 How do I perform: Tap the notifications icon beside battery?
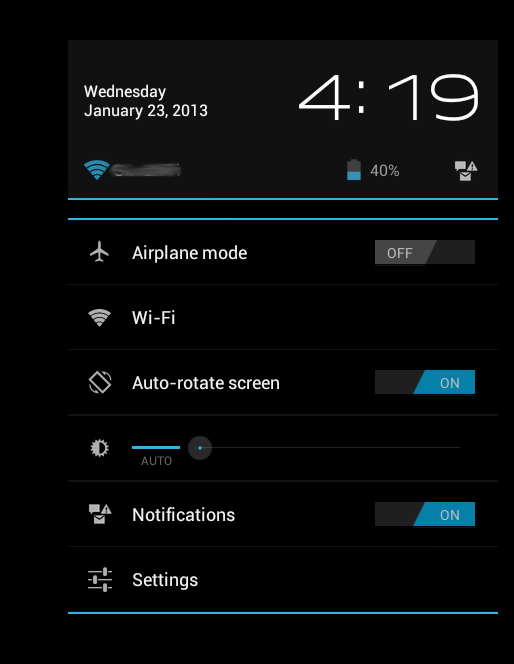pyautogui.click(x=466, y=171)
